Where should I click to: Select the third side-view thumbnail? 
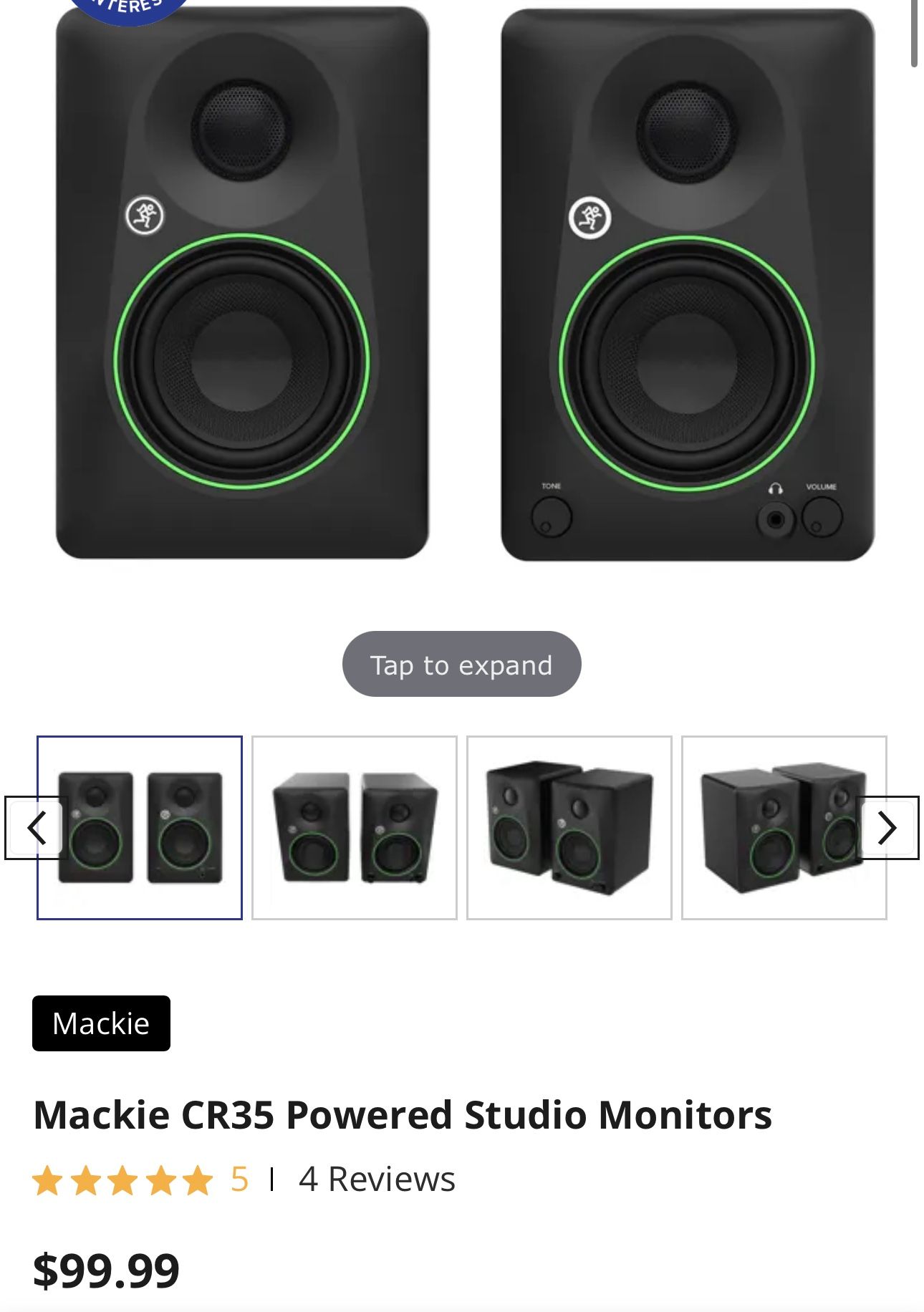[569, 827]
